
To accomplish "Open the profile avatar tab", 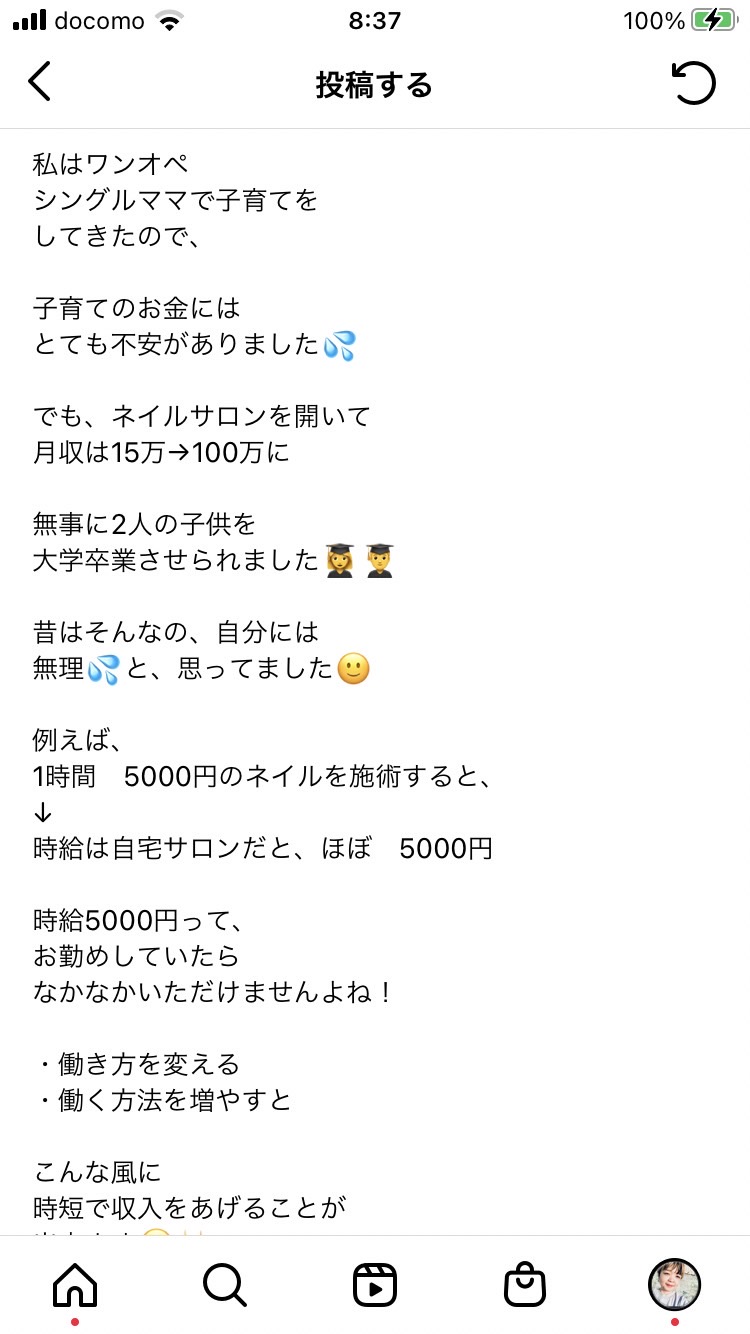I will point(675,1284).
